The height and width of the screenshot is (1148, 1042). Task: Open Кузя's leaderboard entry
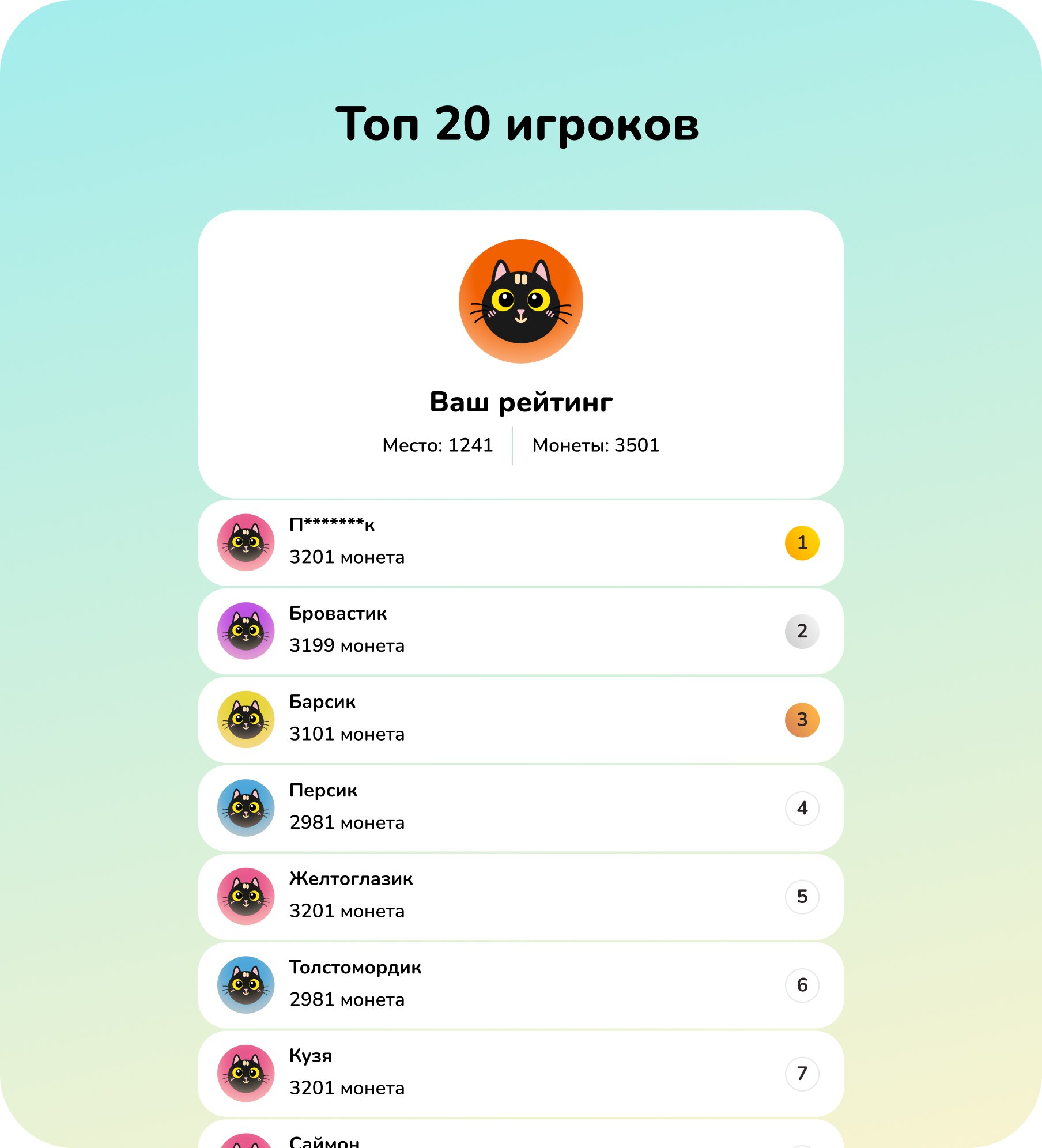click(x=520, y=1074)
